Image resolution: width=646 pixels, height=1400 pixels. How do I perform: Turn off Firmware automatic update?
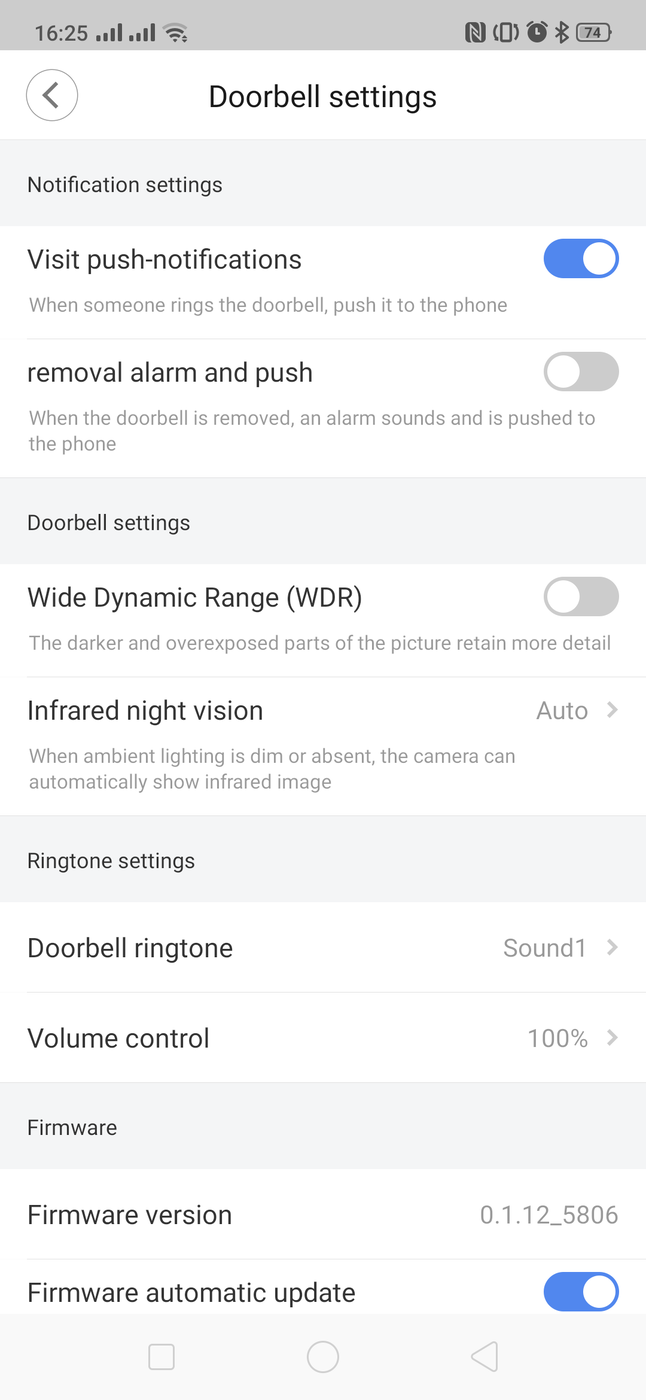tap(581, 1292)
